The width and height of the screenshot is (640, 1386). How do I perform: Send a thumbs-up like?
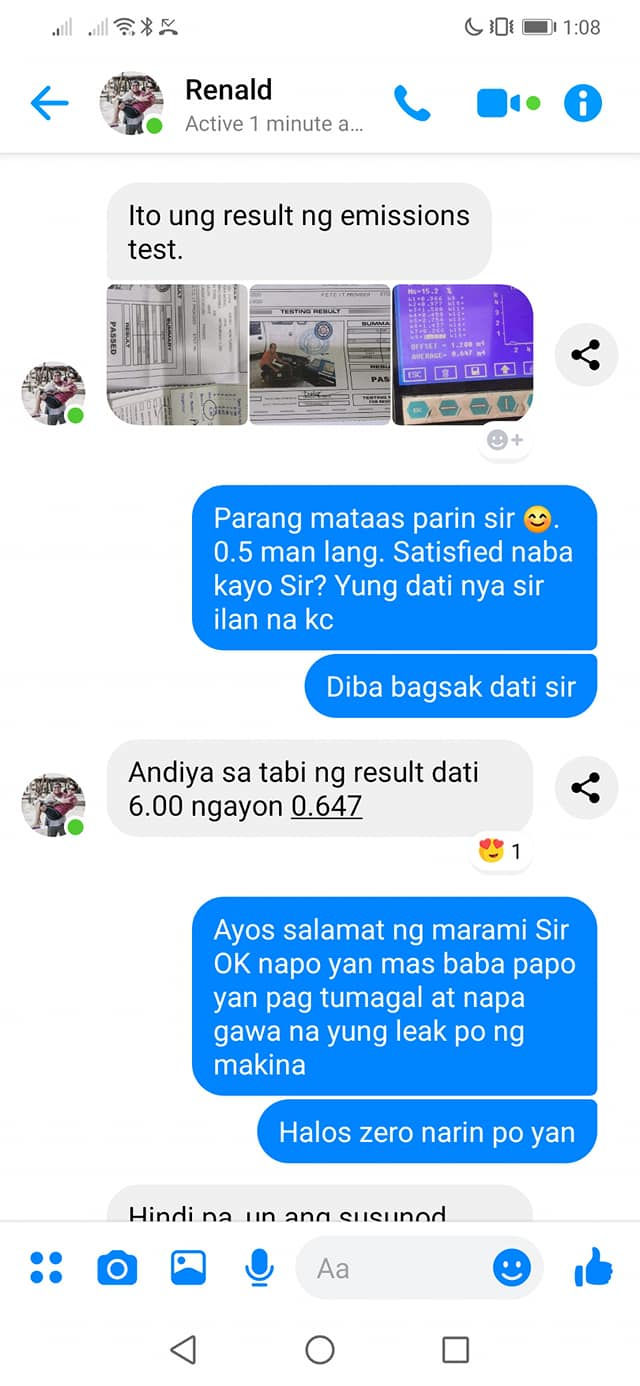[x=593, y=1268]
